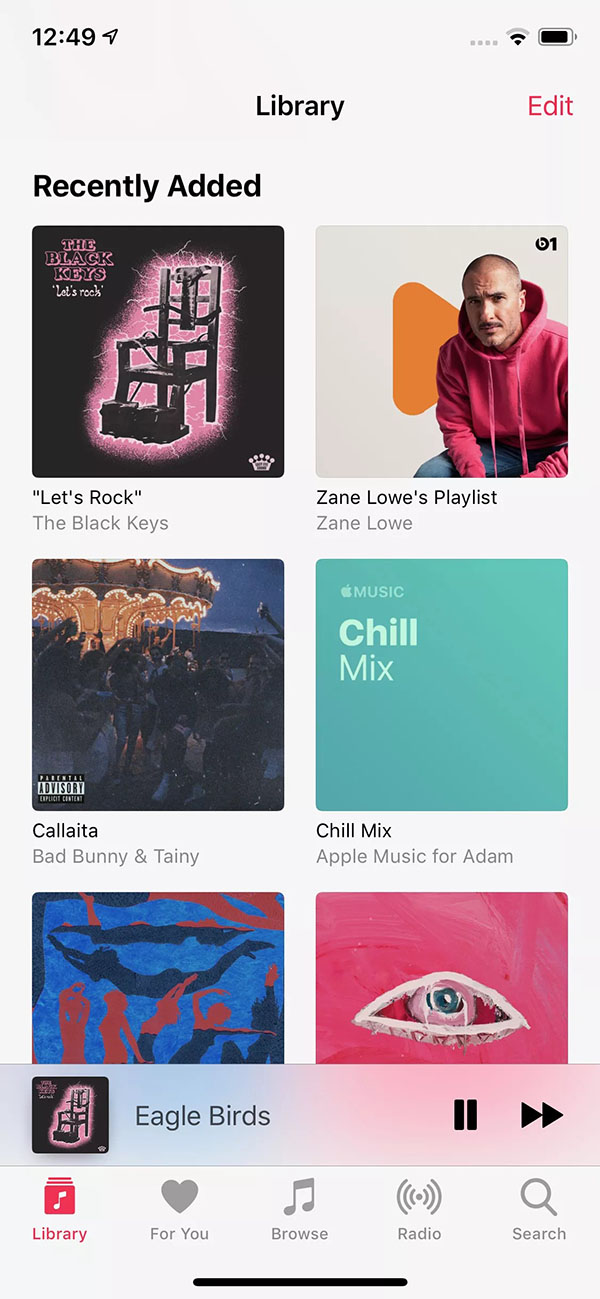
Task: Go to the Radio tab
Action: click(x=419, y=1210)
